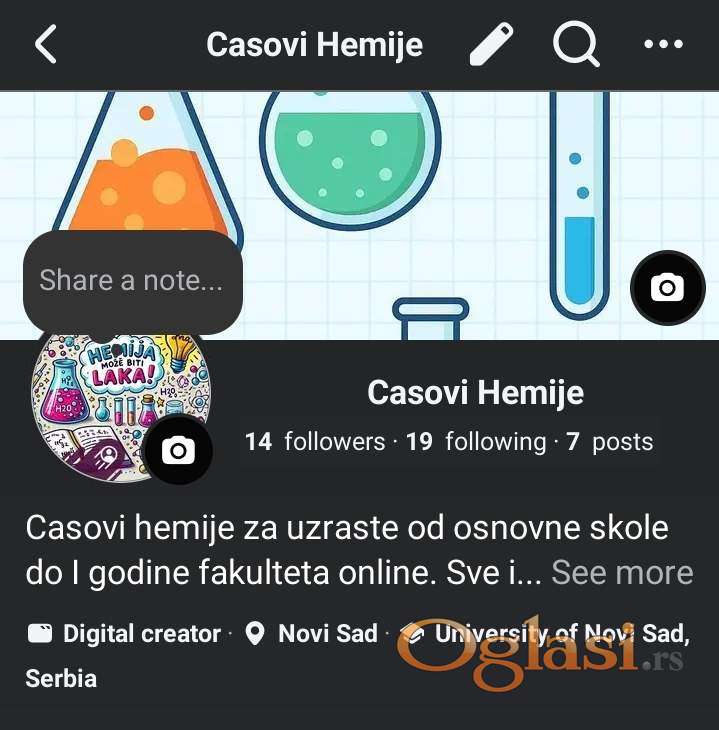Open the 14 followers list
Viewport: 719px width, 730px height.
(315, 442)
